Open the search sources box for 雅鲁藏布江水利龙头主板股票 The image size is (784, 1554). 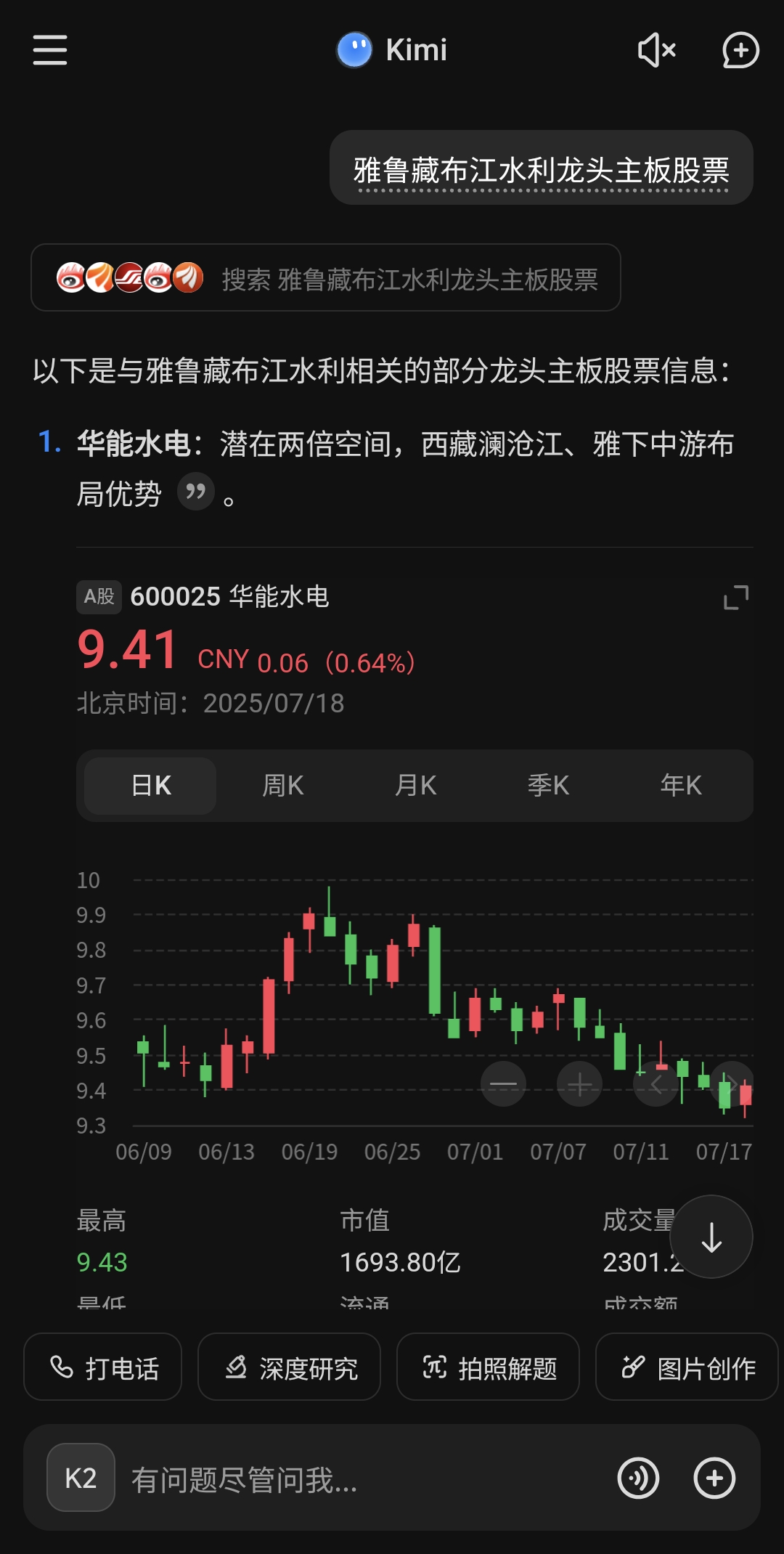326,278
